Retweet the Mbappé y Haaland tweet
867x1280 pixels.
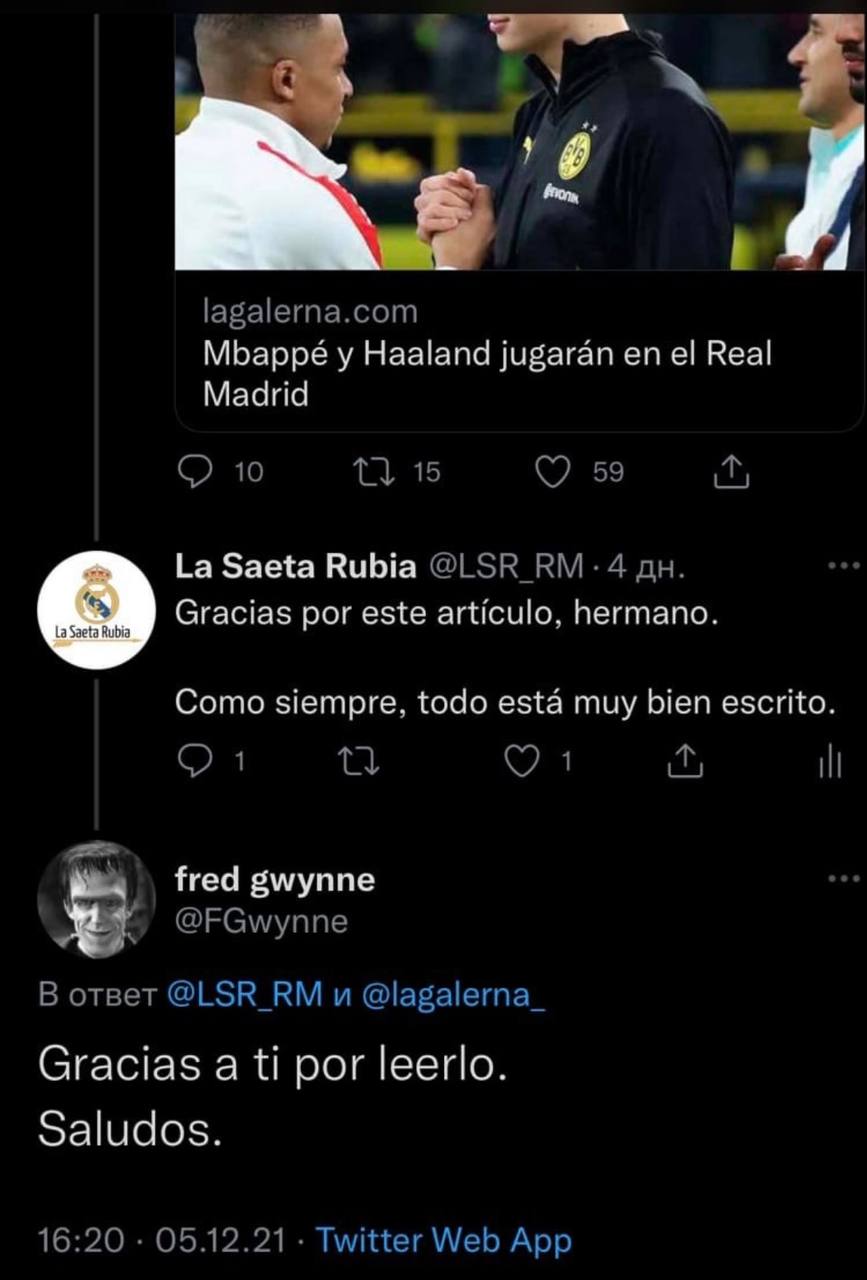(376, 471)
